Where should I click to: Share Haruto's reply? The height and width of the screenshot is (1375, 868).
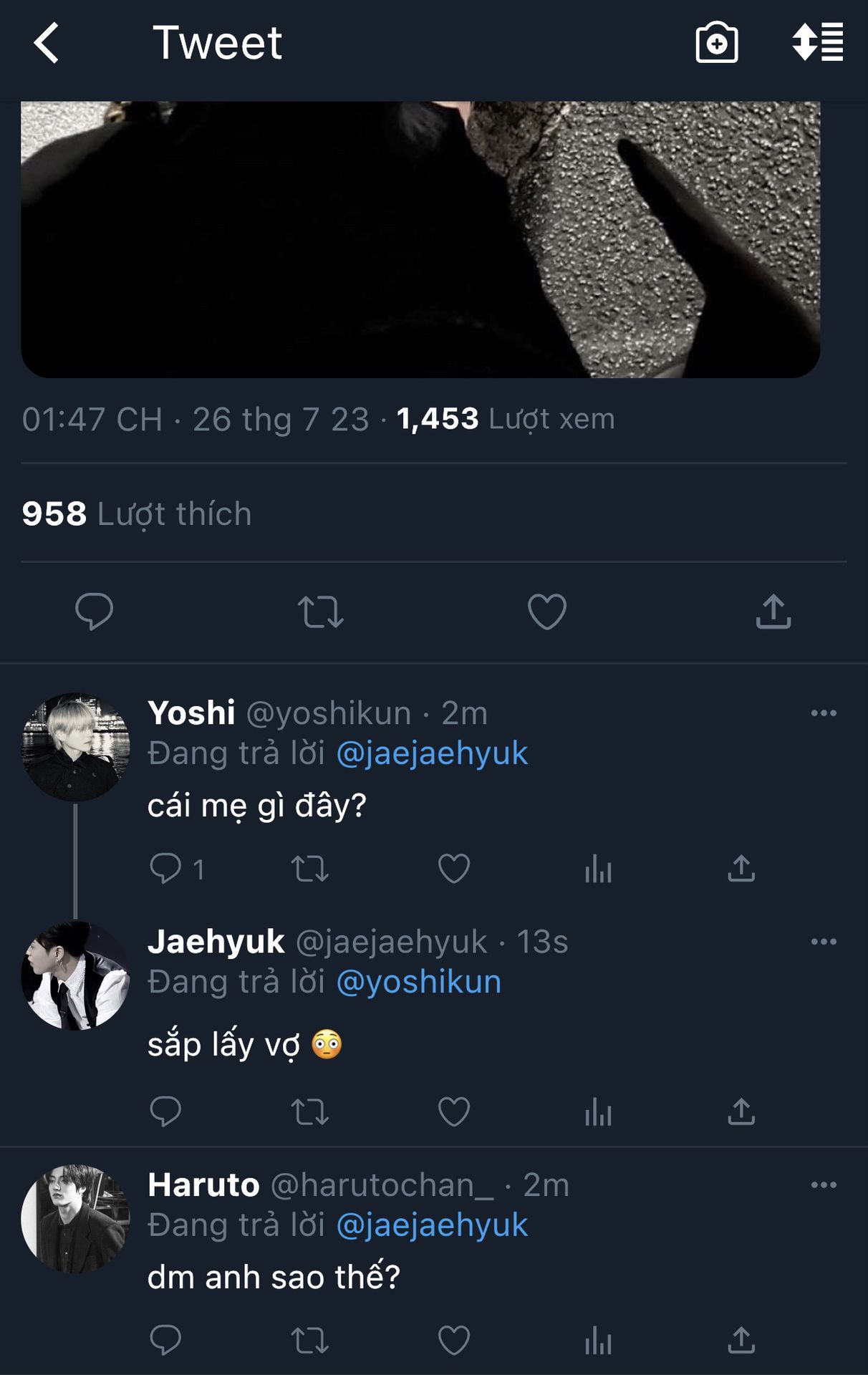[741, 1340]
